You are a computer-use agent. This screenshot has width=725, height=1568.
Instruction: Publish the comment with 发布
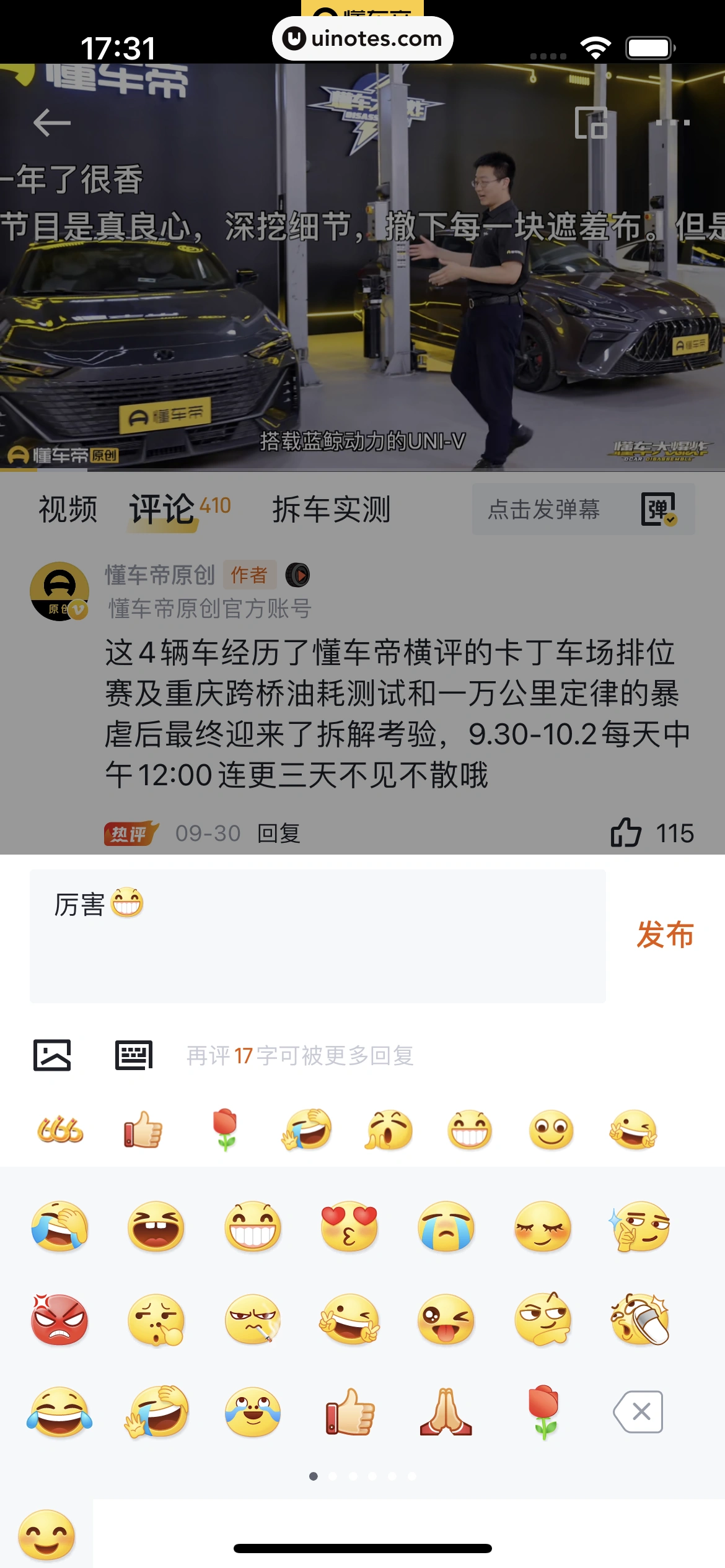tap(665, 934)
